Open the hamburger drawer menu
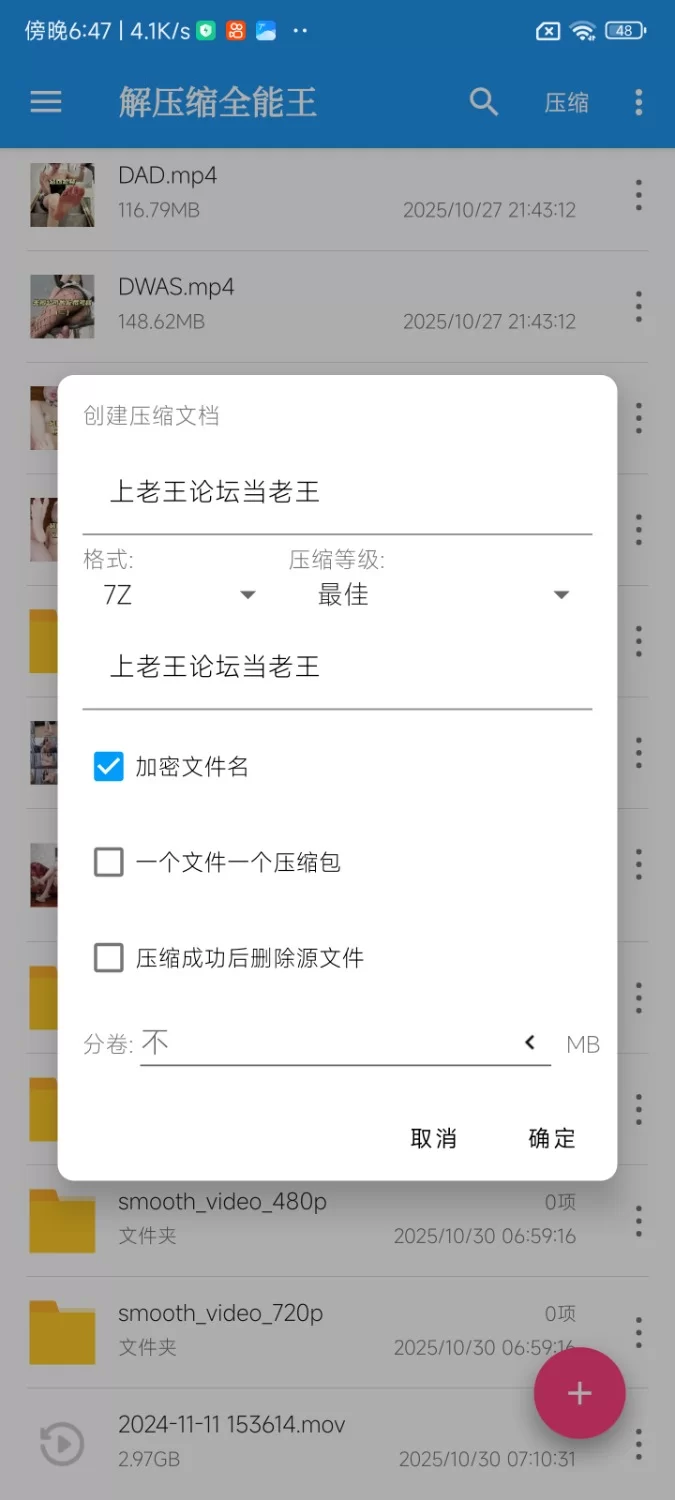 point(46,102)
